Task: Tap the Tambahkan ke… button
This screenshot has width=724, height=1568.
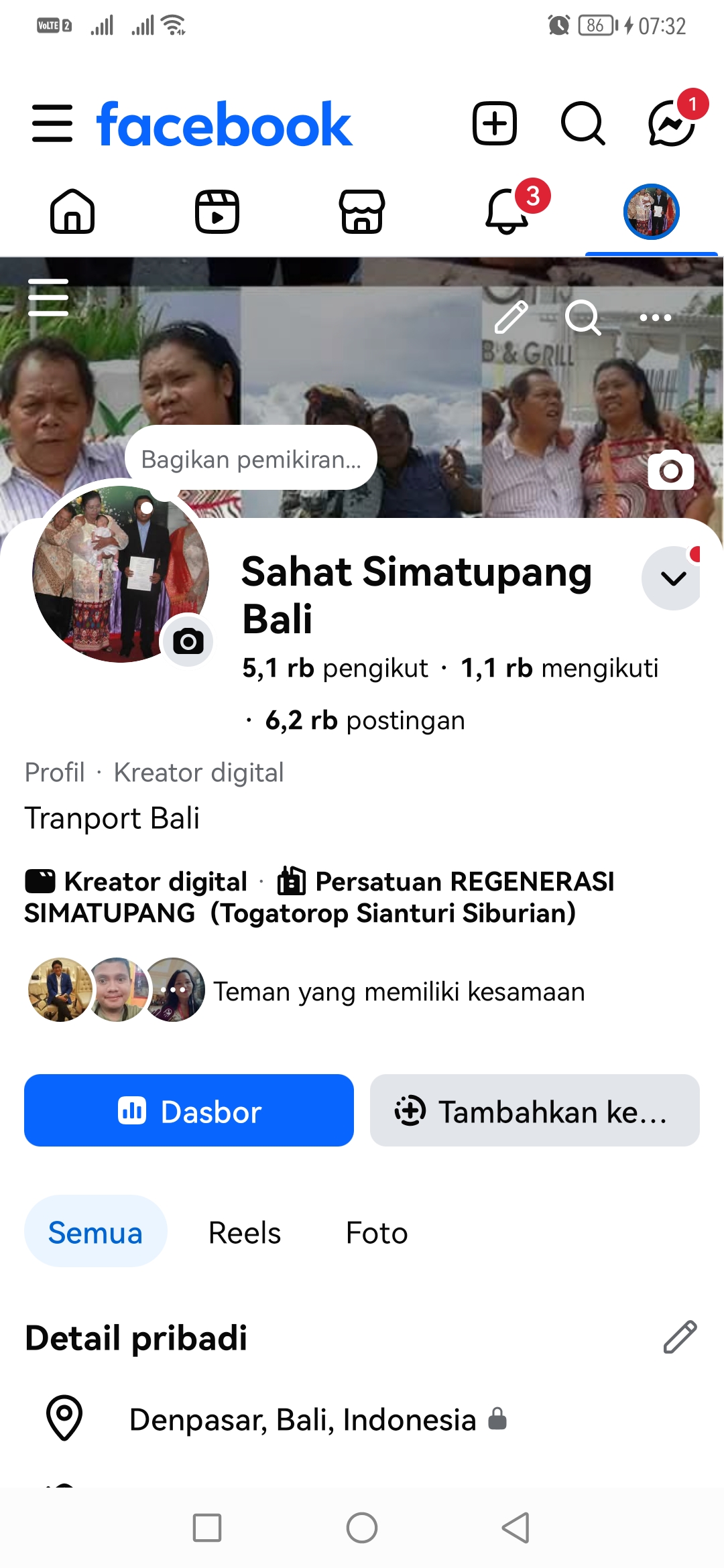Action: 534,1110
